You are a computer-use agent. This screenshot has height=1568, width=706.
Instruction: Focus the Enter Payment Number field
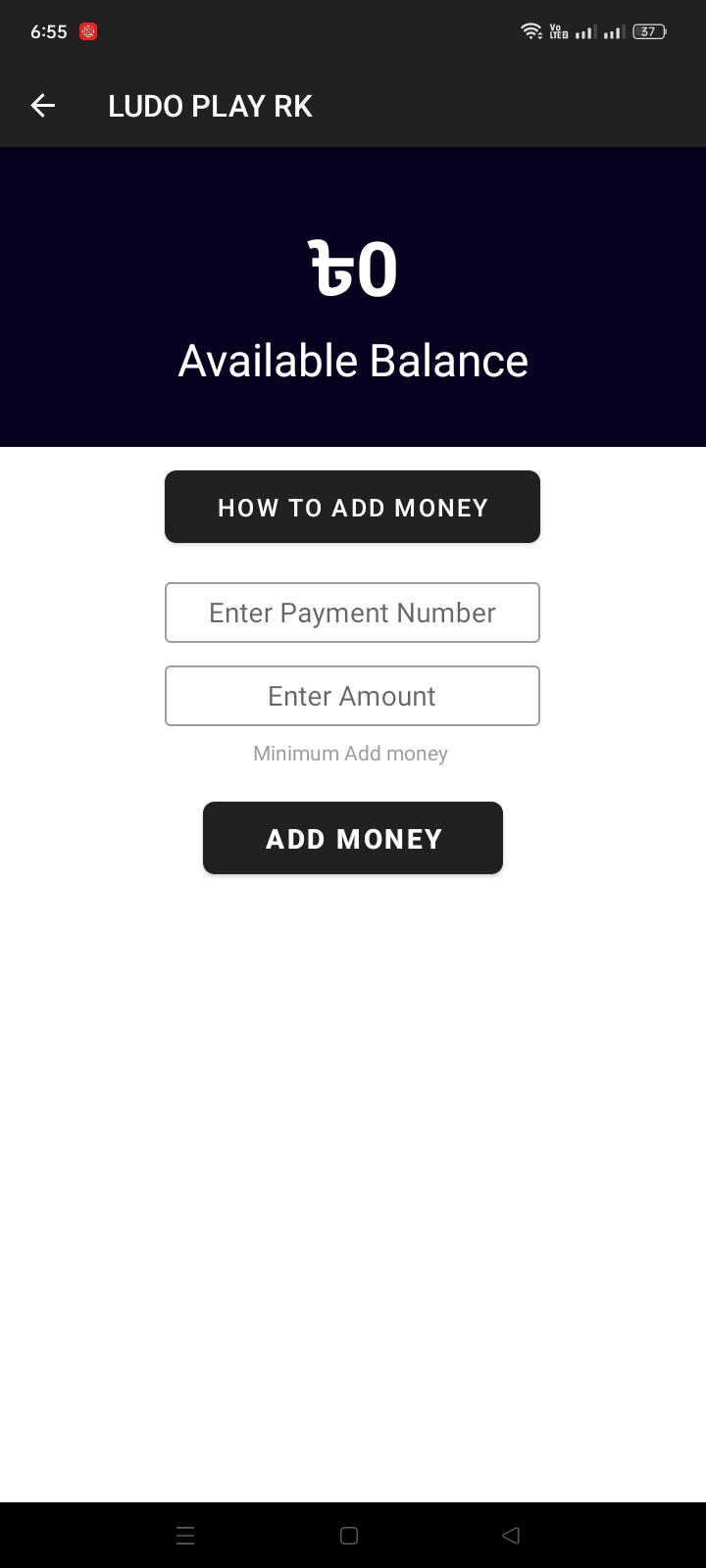(x=352, y=612)
